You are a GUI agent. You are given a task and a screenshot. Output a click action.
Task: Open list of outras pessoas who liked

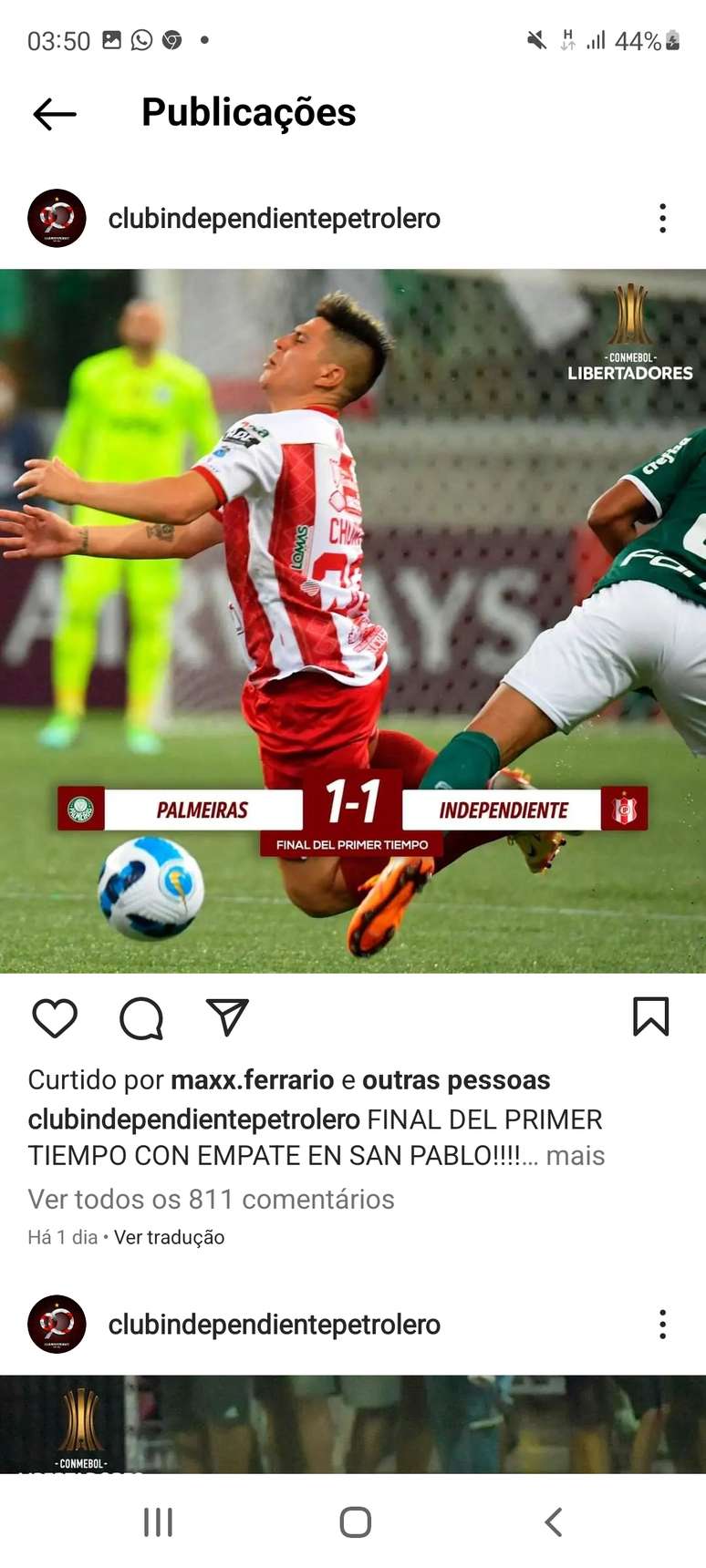click(456, 1080)
